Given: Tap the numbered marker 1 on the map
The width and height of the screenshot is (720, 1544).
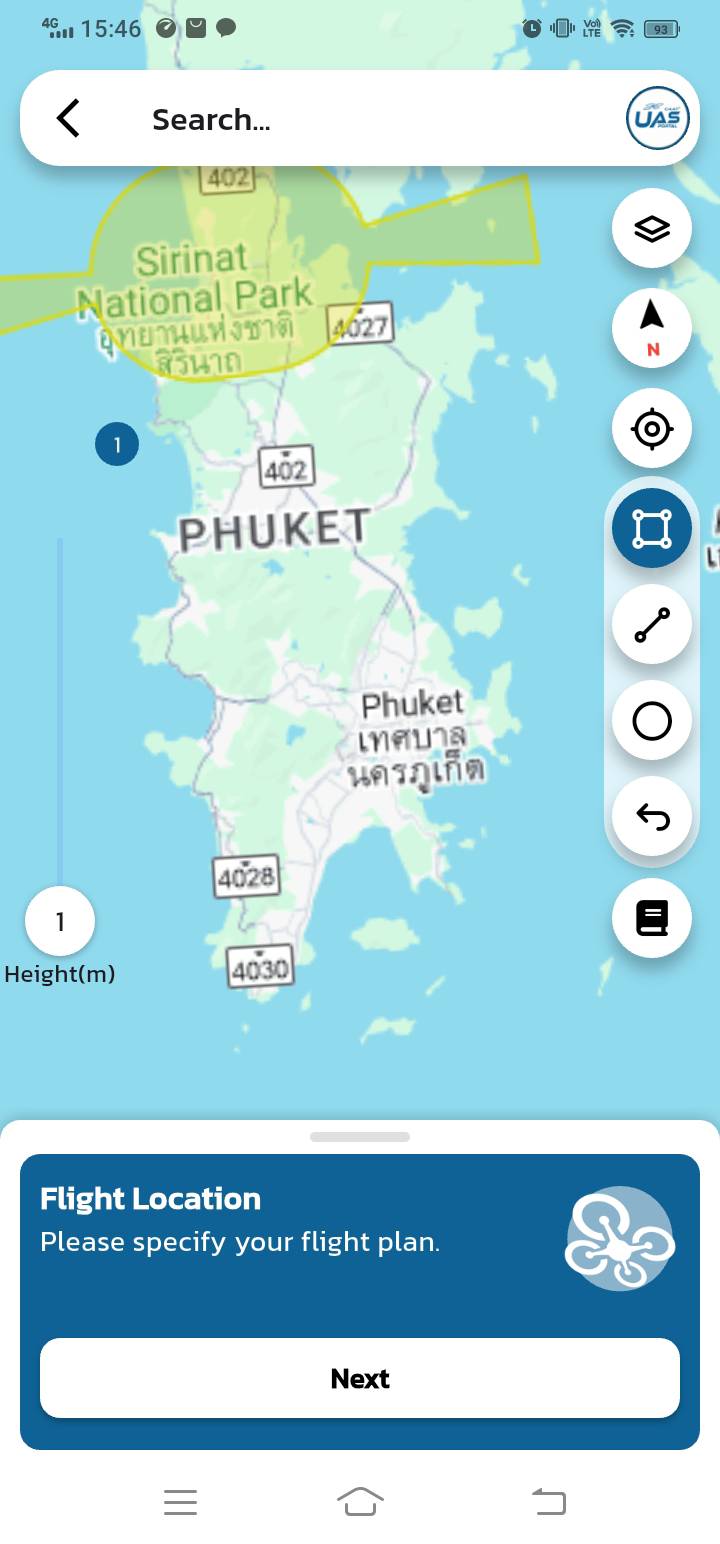Looking at the screenshot, I should tap(117, 444).
